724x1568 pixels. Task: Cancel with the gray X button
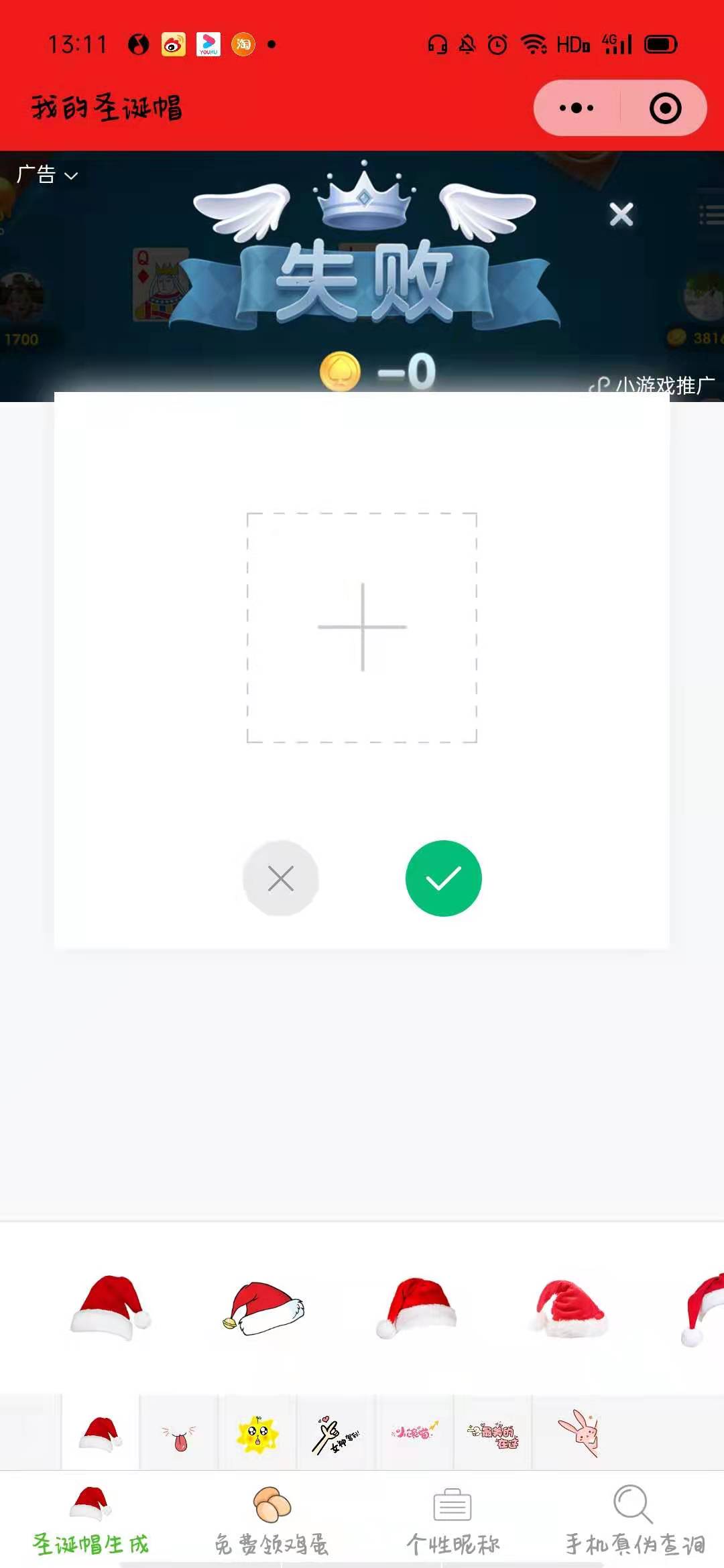pyautogui.click(x=280, y=878)
